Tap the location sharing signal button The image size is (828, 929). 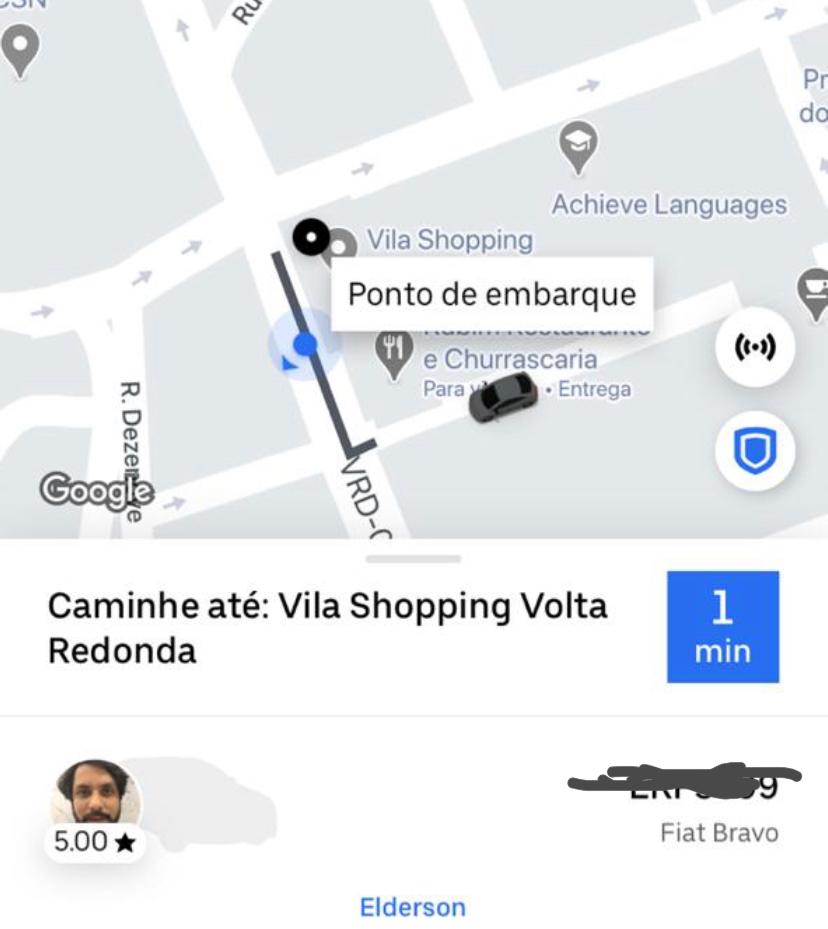click(x=755, y=348)
